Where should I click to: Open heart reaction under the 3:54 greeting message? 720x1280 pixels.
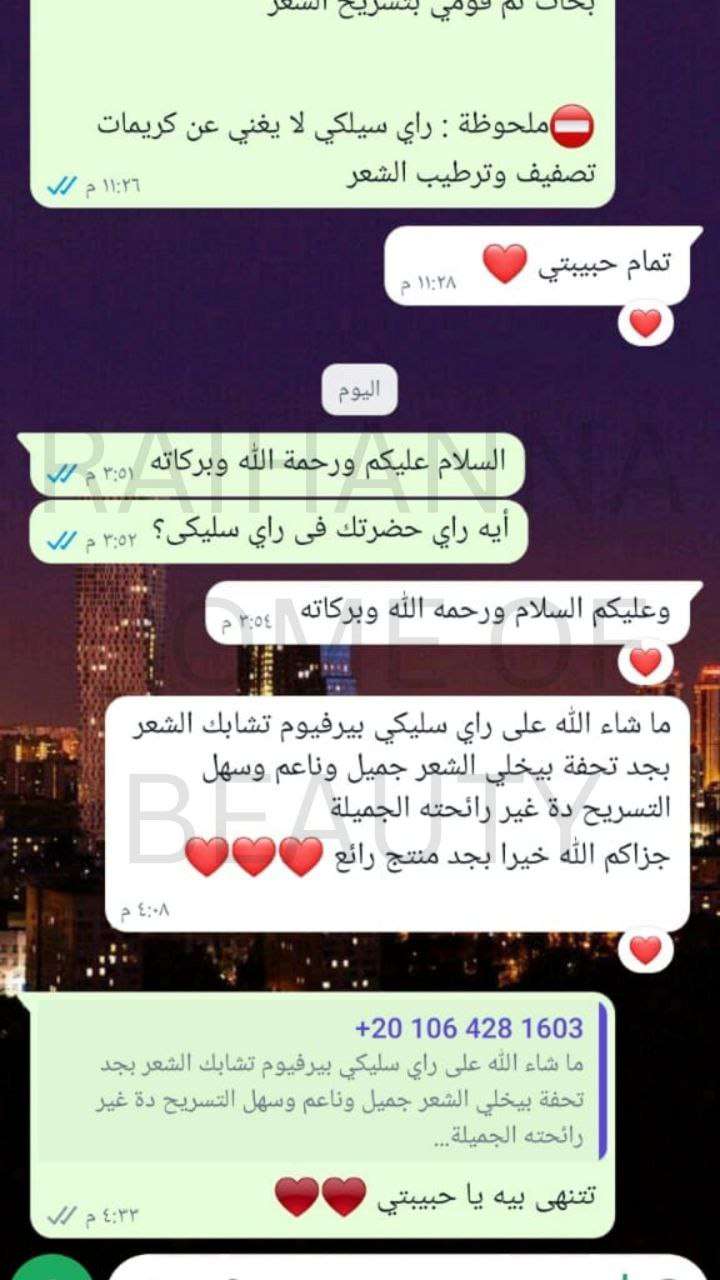pyautogui.click(x=645, y=661)
